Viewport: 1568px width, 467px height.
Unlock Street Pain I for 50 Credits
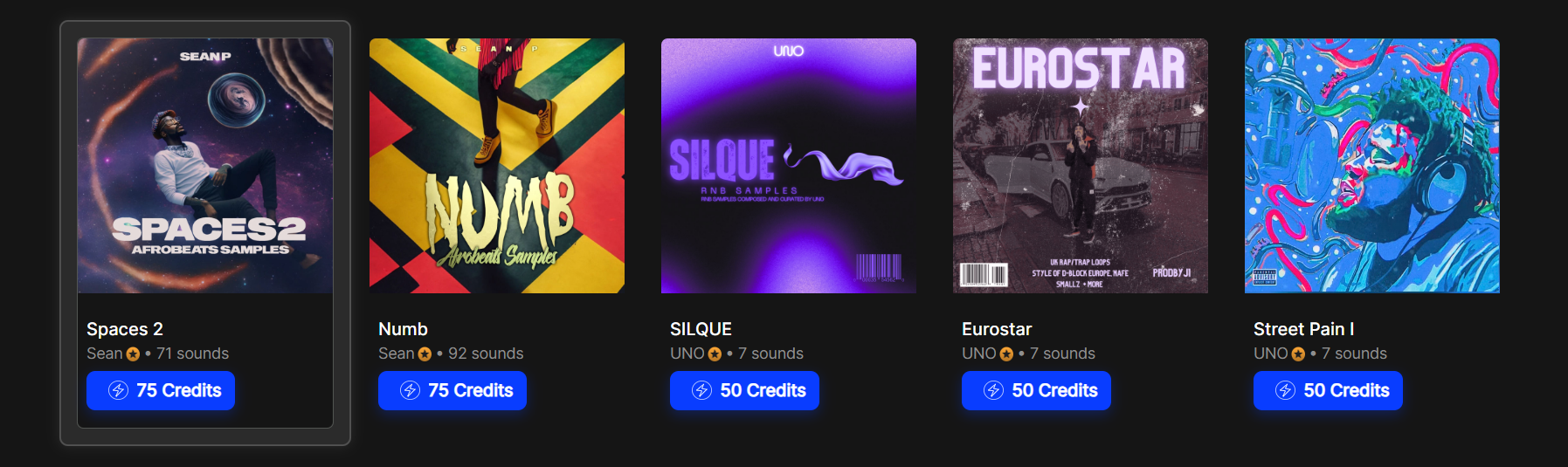point(1328,390)
